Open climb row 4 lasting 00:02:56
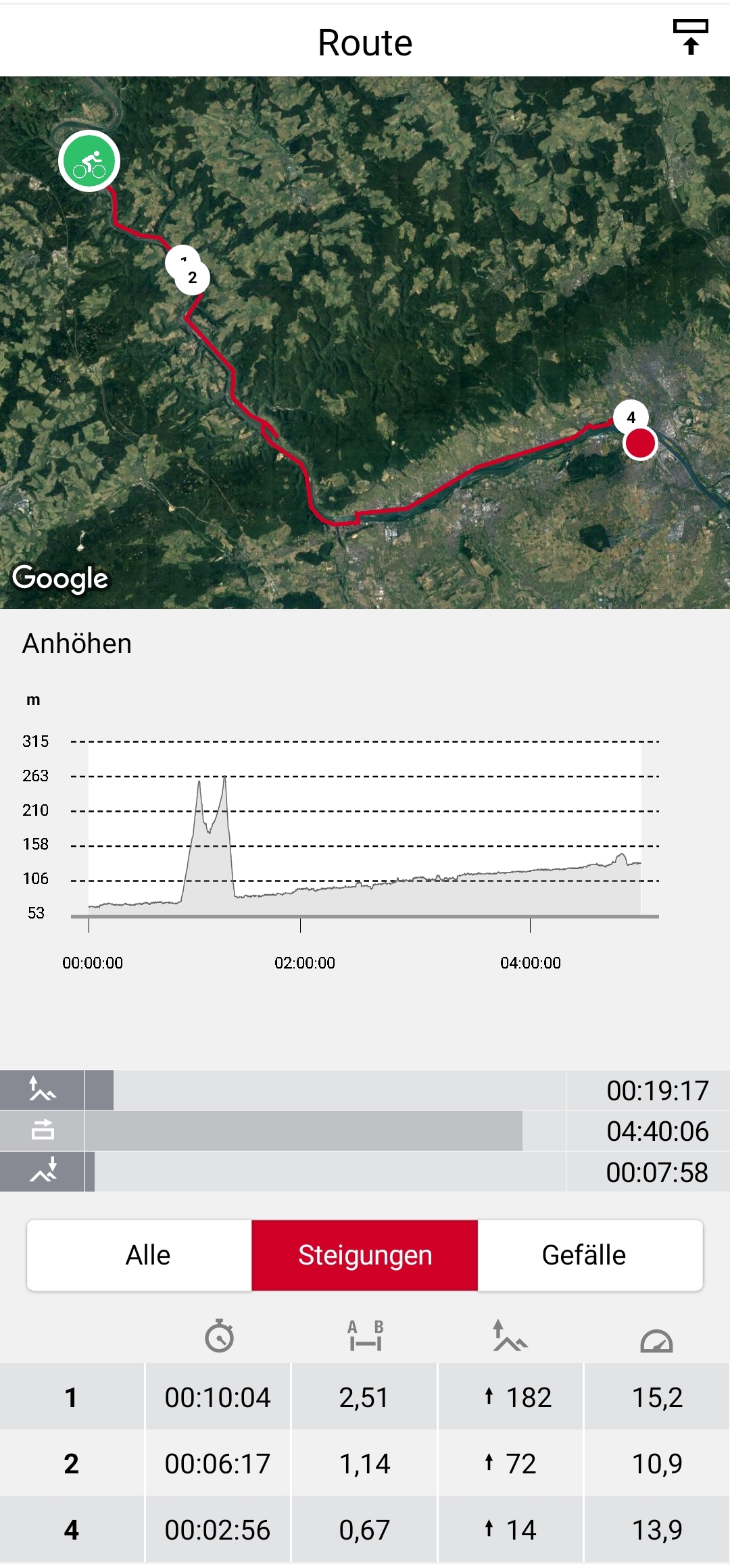 coord(365,1529)
